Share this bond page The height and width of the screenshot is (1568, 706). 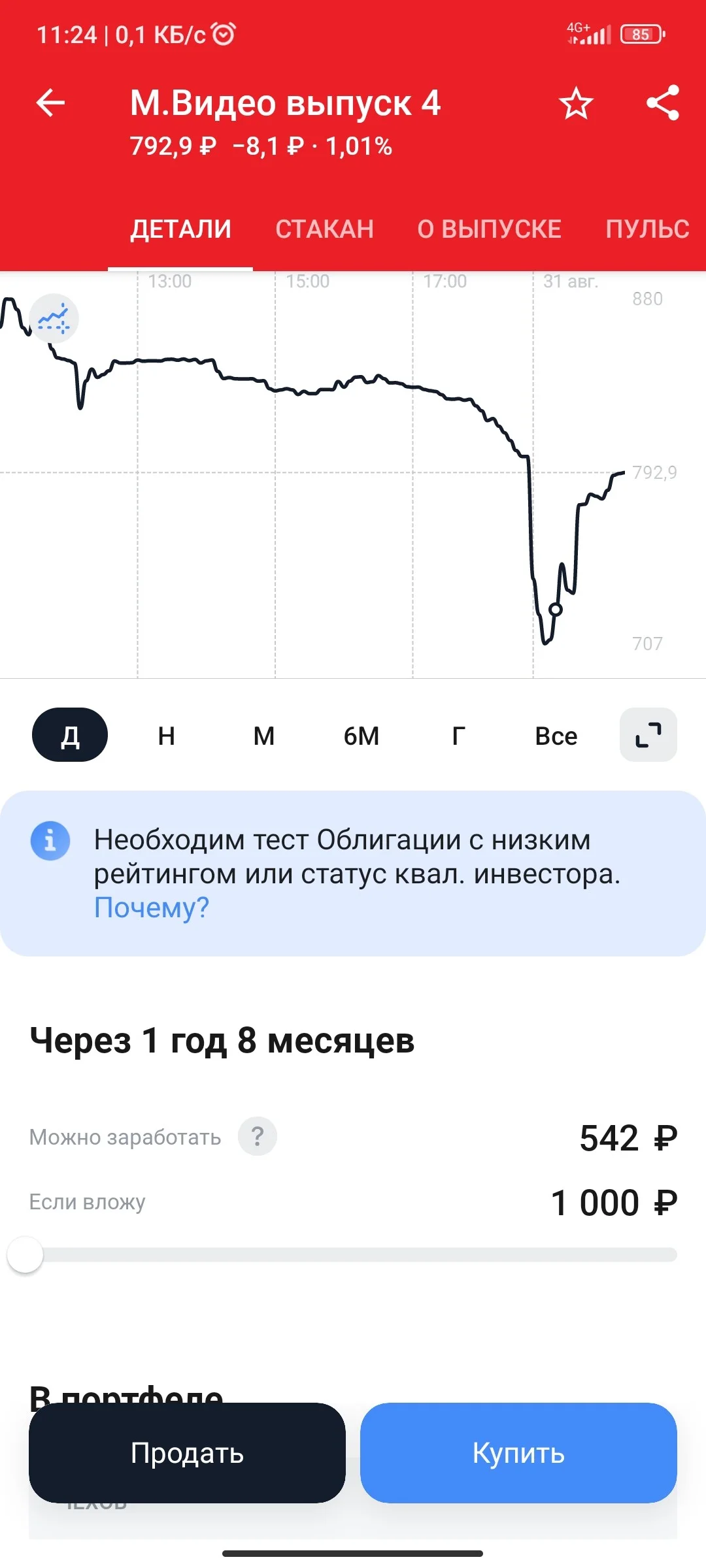coord(663,103)
